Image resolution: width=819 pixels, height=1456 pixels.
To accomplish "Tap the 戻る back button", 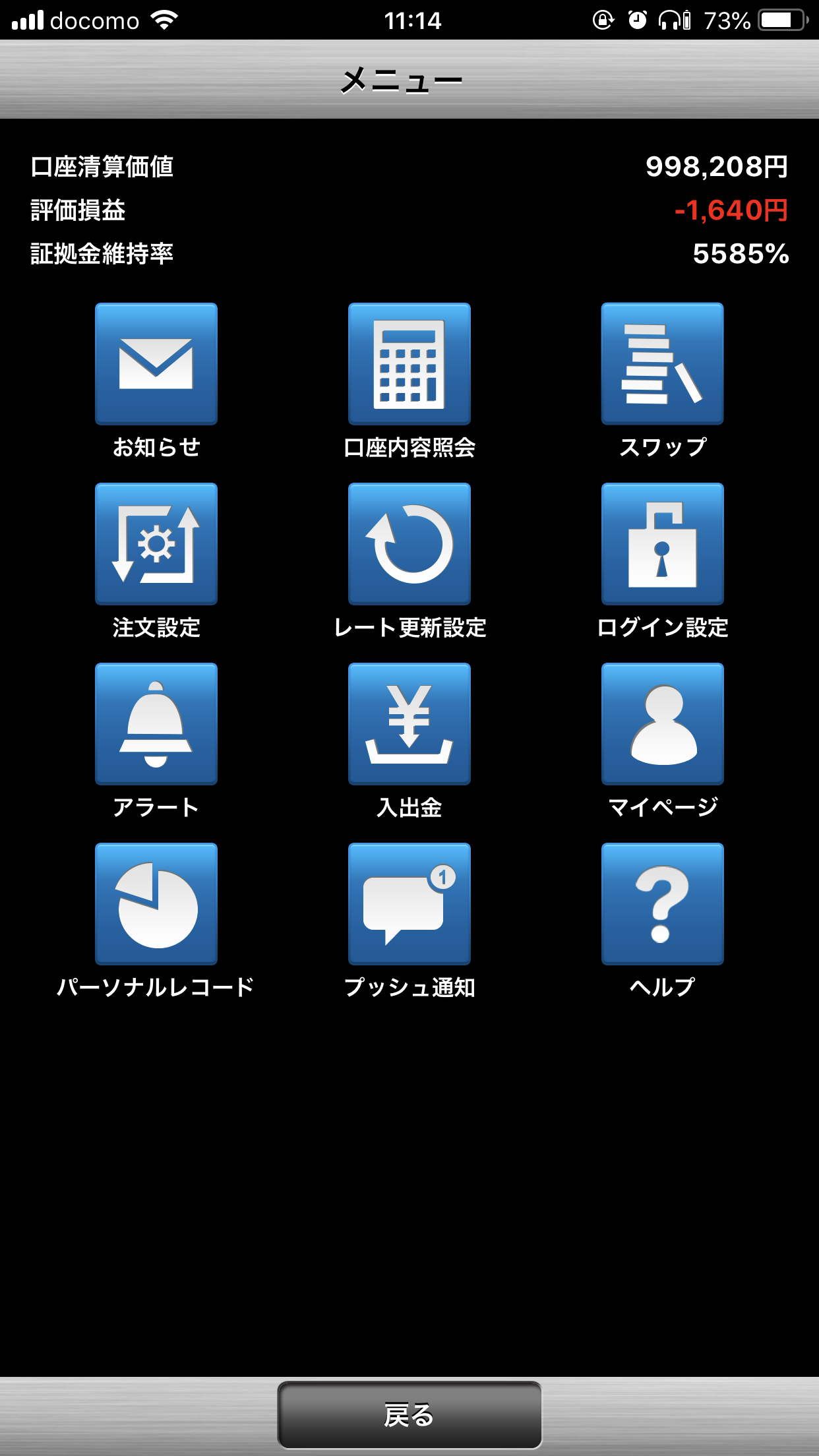I will point(409,1415).
